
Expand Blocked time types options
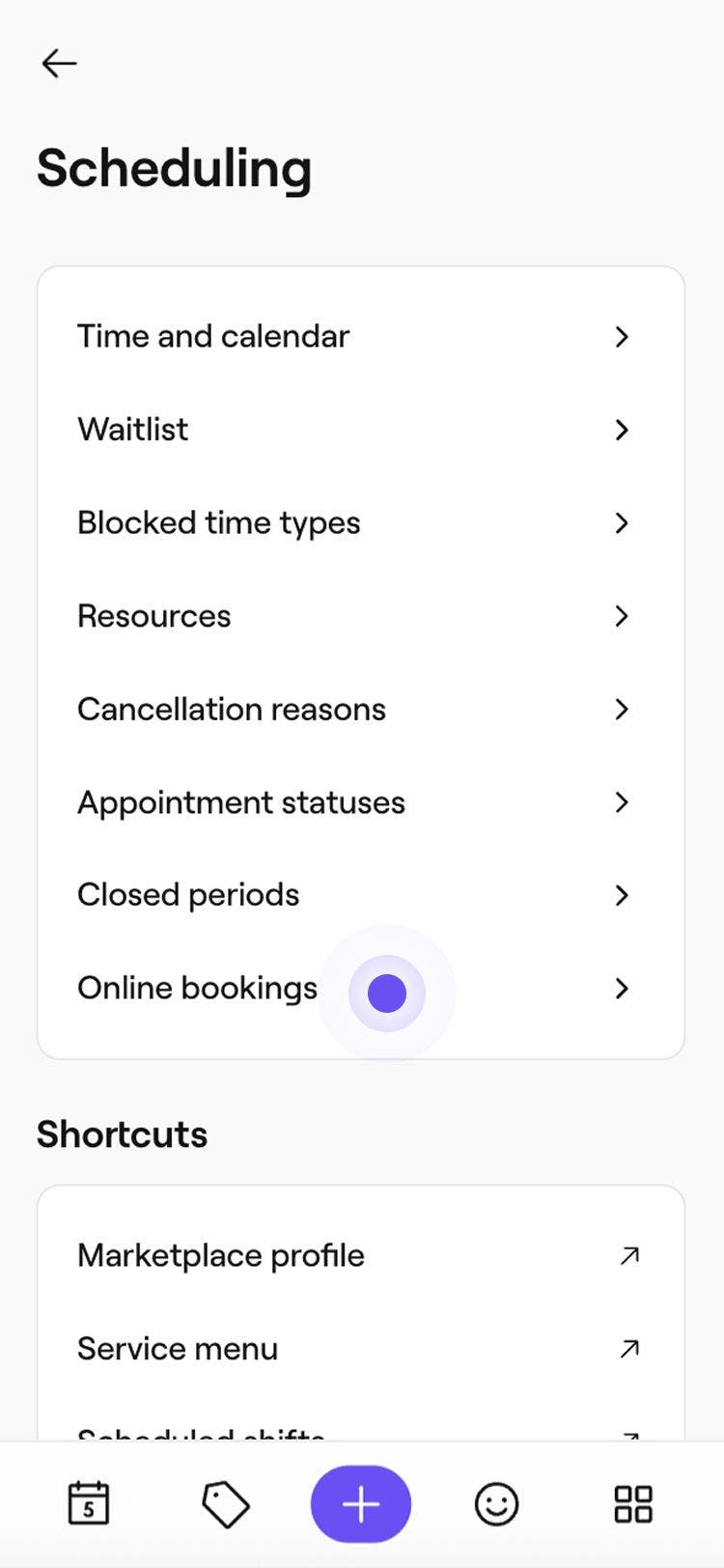pyautogui.click(x=622, y=523)
